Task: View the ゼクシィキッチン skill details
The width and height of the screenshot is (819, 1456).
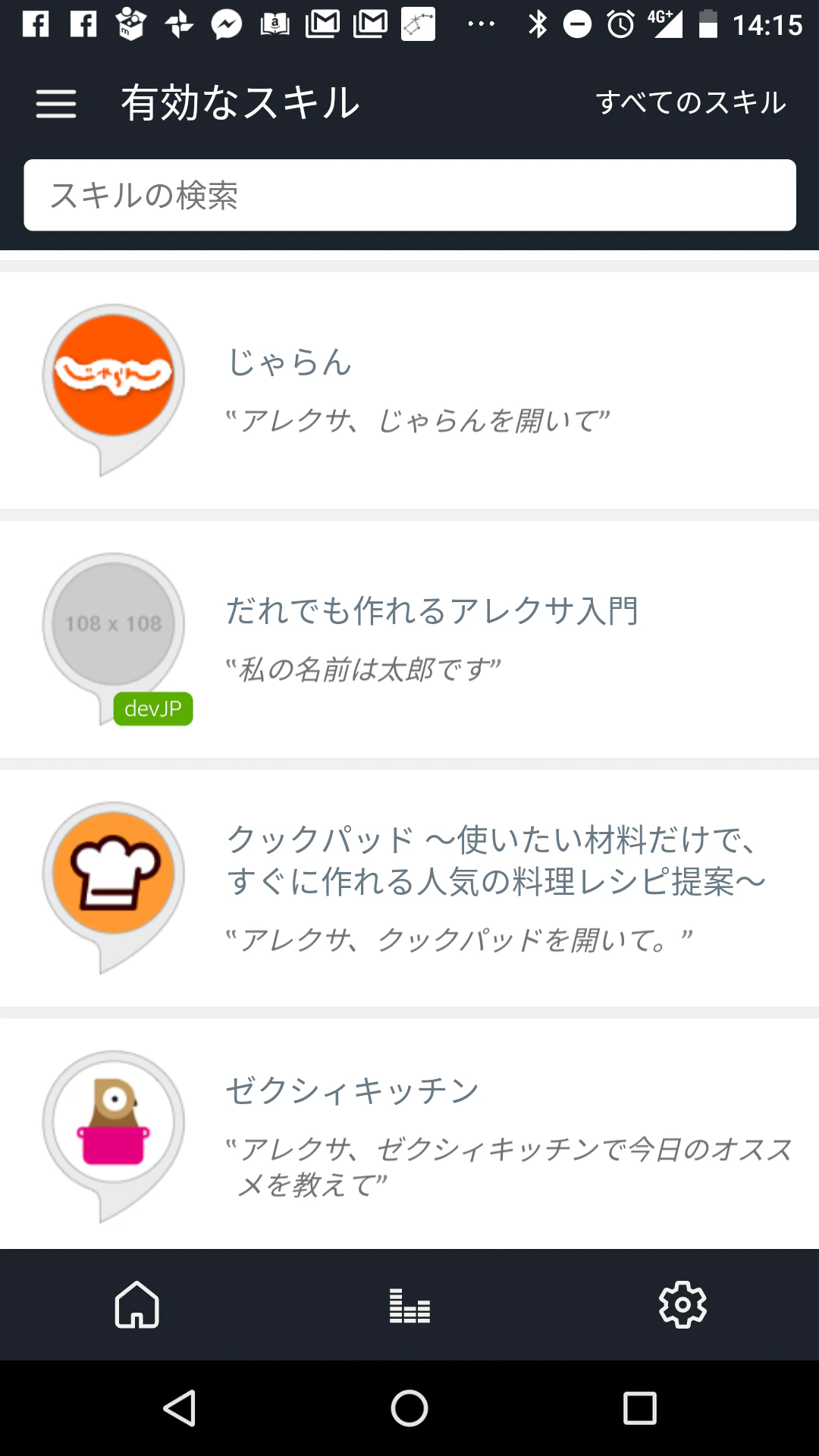Action: [x=409, y=1134]
